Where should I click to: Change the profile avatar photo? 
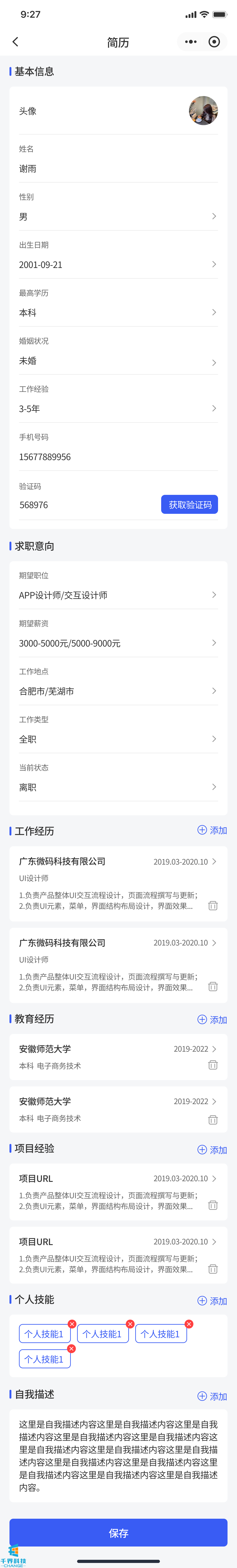coord(203,111)
